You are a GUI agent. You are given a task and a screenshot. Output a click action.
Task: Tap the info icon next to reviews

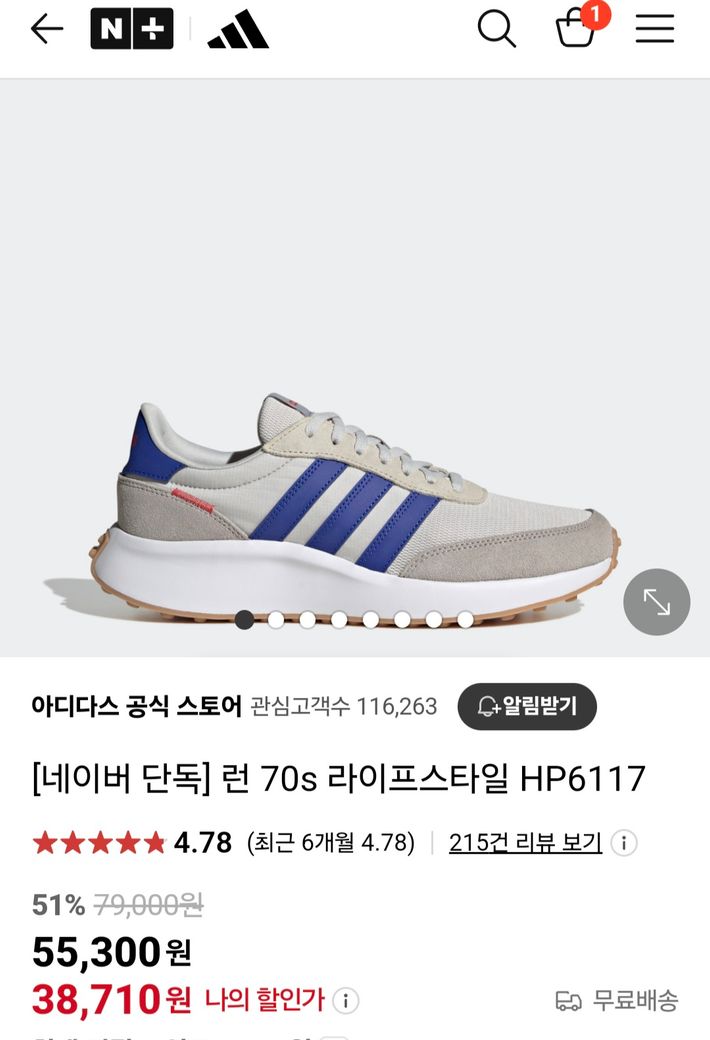pos(624,843)
